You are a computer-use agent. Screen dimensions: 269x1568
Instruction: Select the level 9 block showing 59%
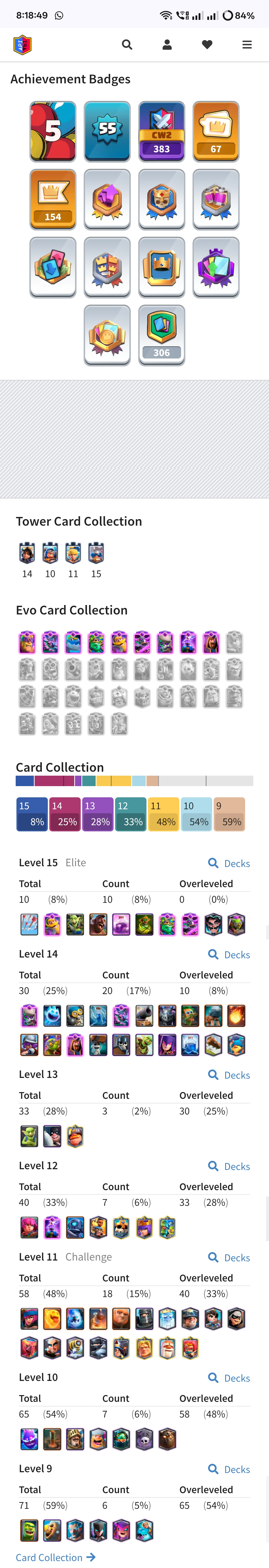(x=229, y=814)
